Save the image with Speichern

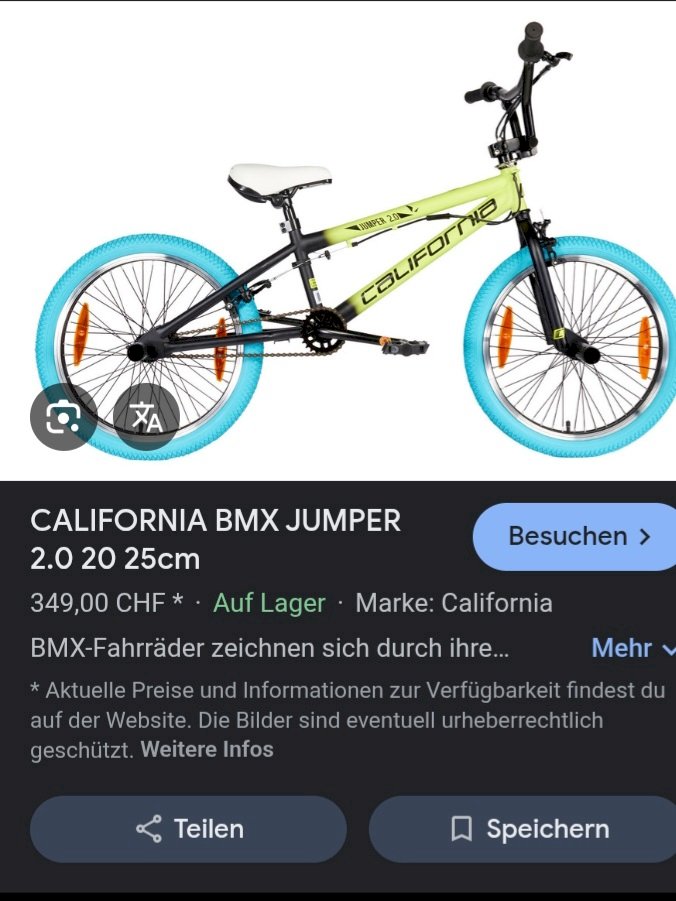pyautogui.click(x=529, y=829)
